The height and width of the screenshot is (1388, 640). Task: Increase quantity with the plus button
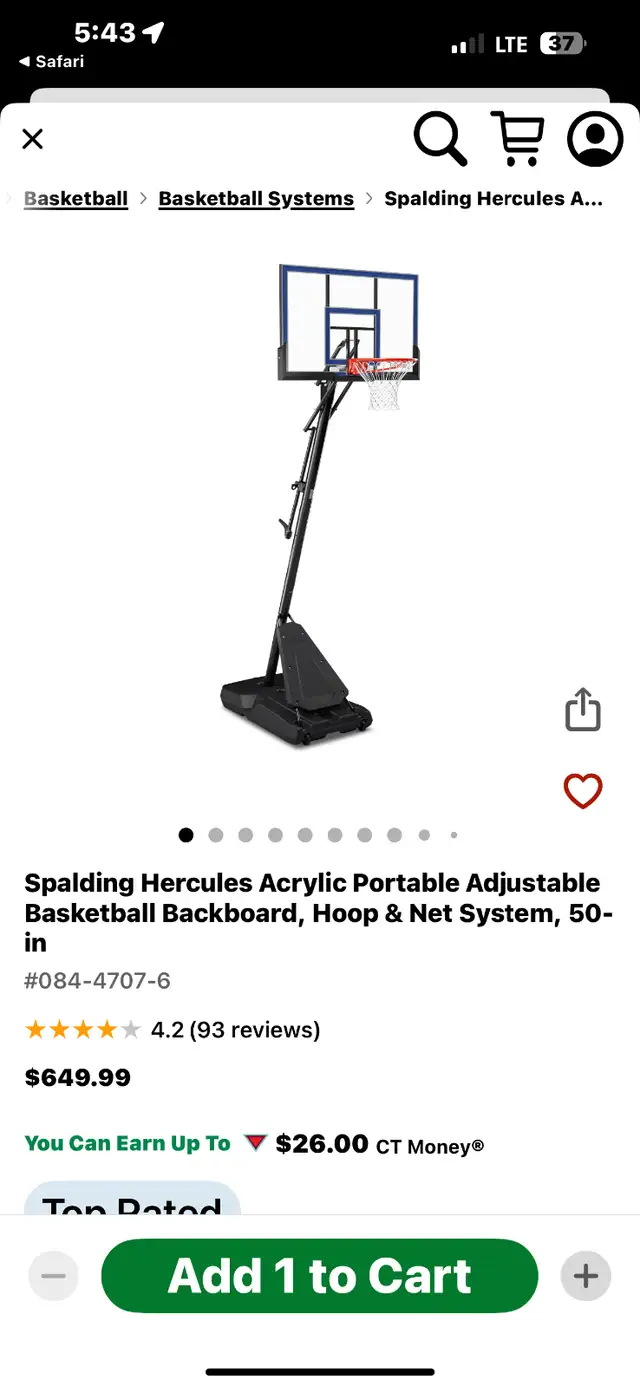586,1276
